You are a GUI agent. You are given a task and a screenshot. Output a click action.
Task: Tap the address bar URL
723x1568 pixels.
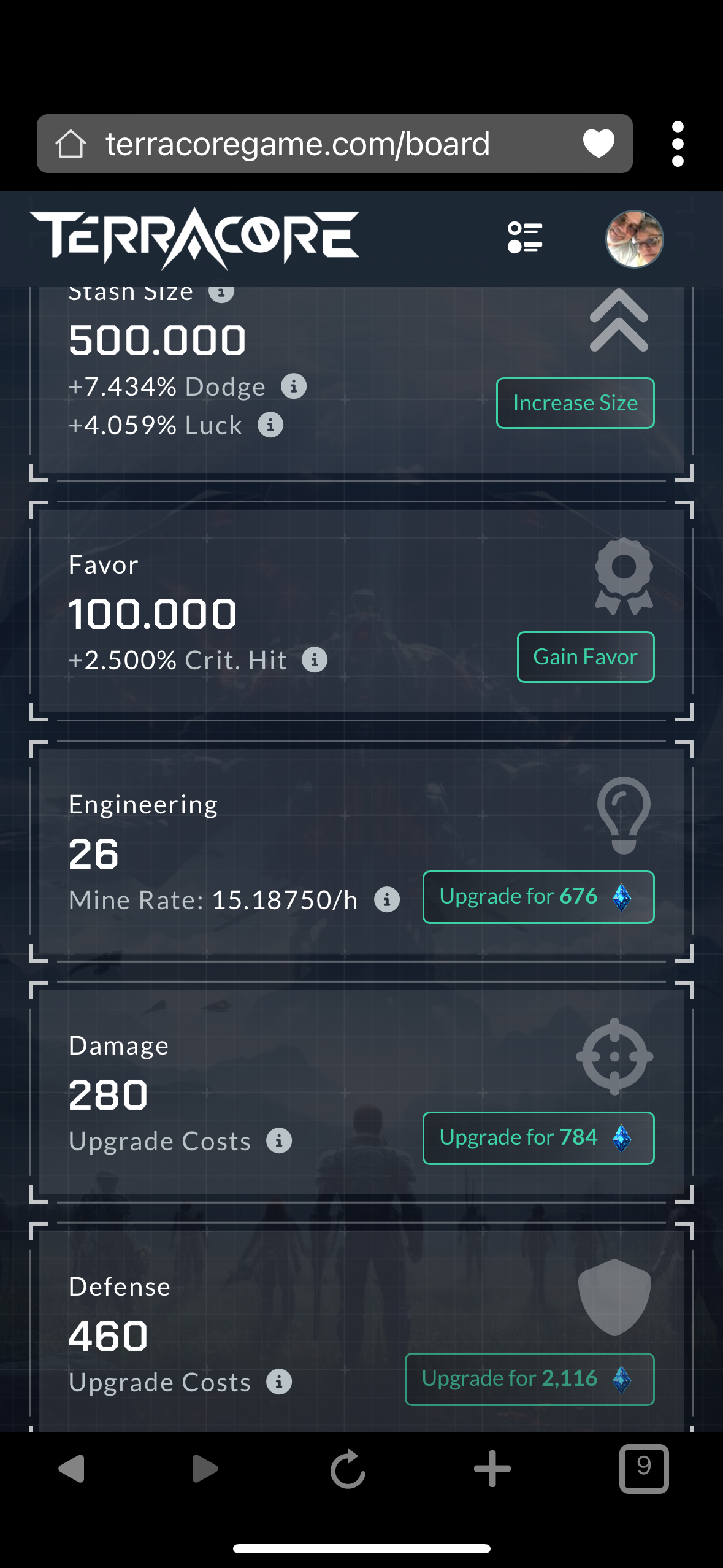297,144
